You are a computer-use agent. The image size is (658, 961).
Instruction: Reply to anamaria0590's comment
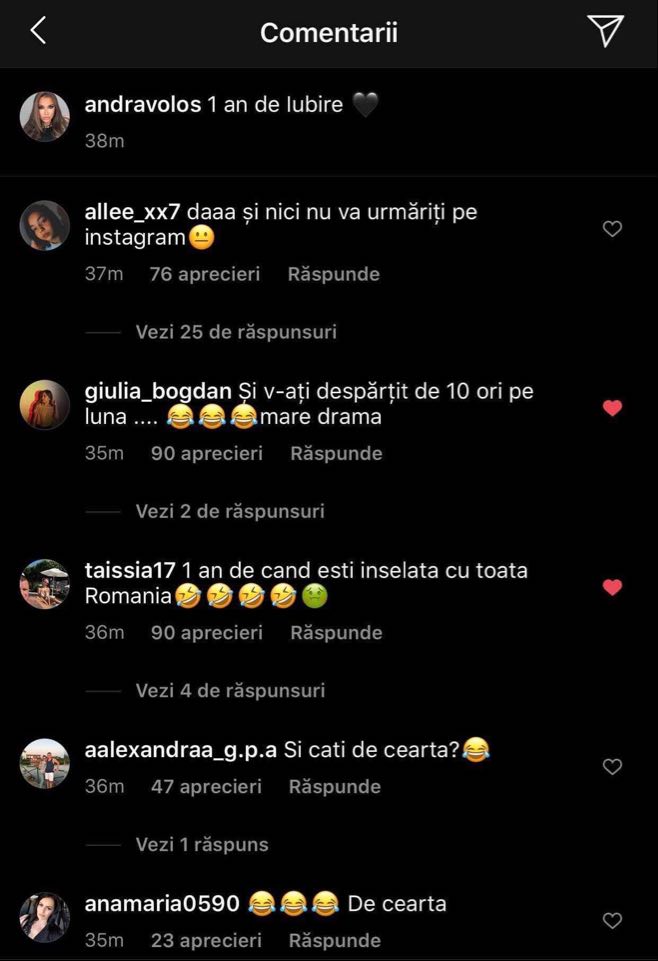[334, 940]
